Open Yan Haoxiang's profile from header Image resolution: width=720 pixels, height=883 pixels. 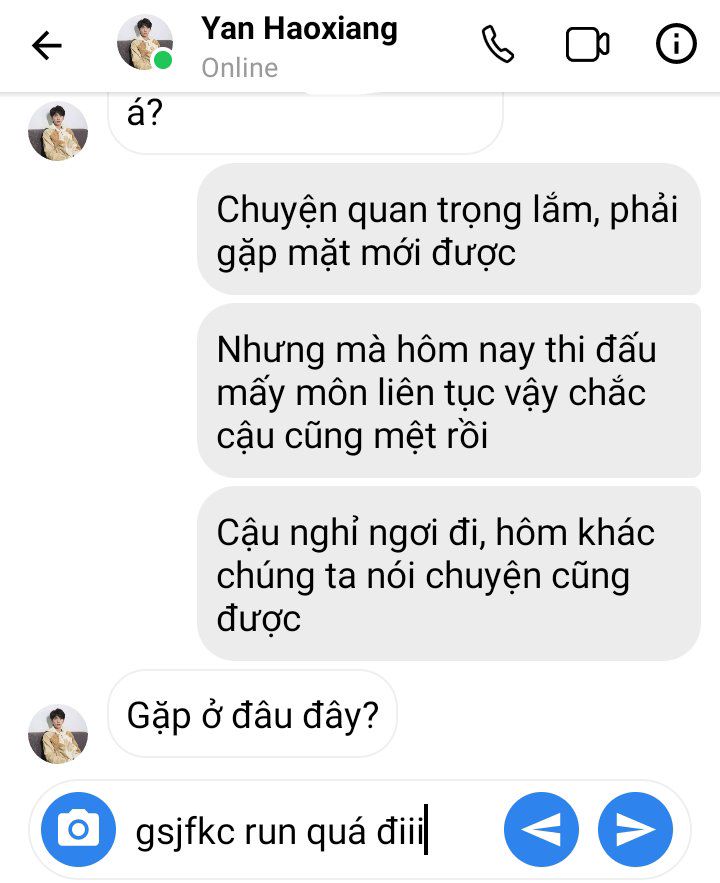point(298,30)
